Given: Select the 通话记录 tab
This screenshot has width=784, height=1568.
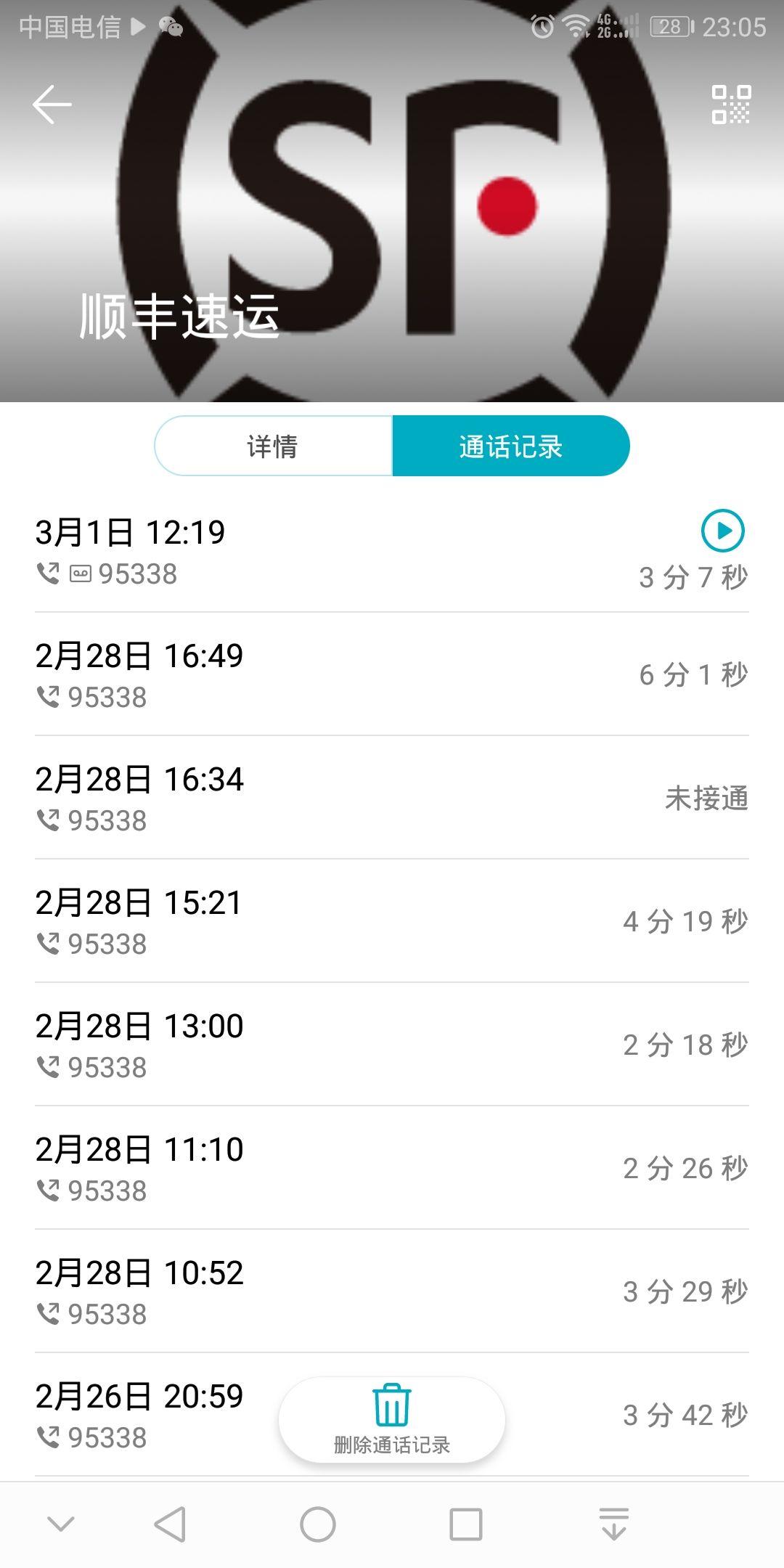Looking at the screenshot, I should pos(511,446).
